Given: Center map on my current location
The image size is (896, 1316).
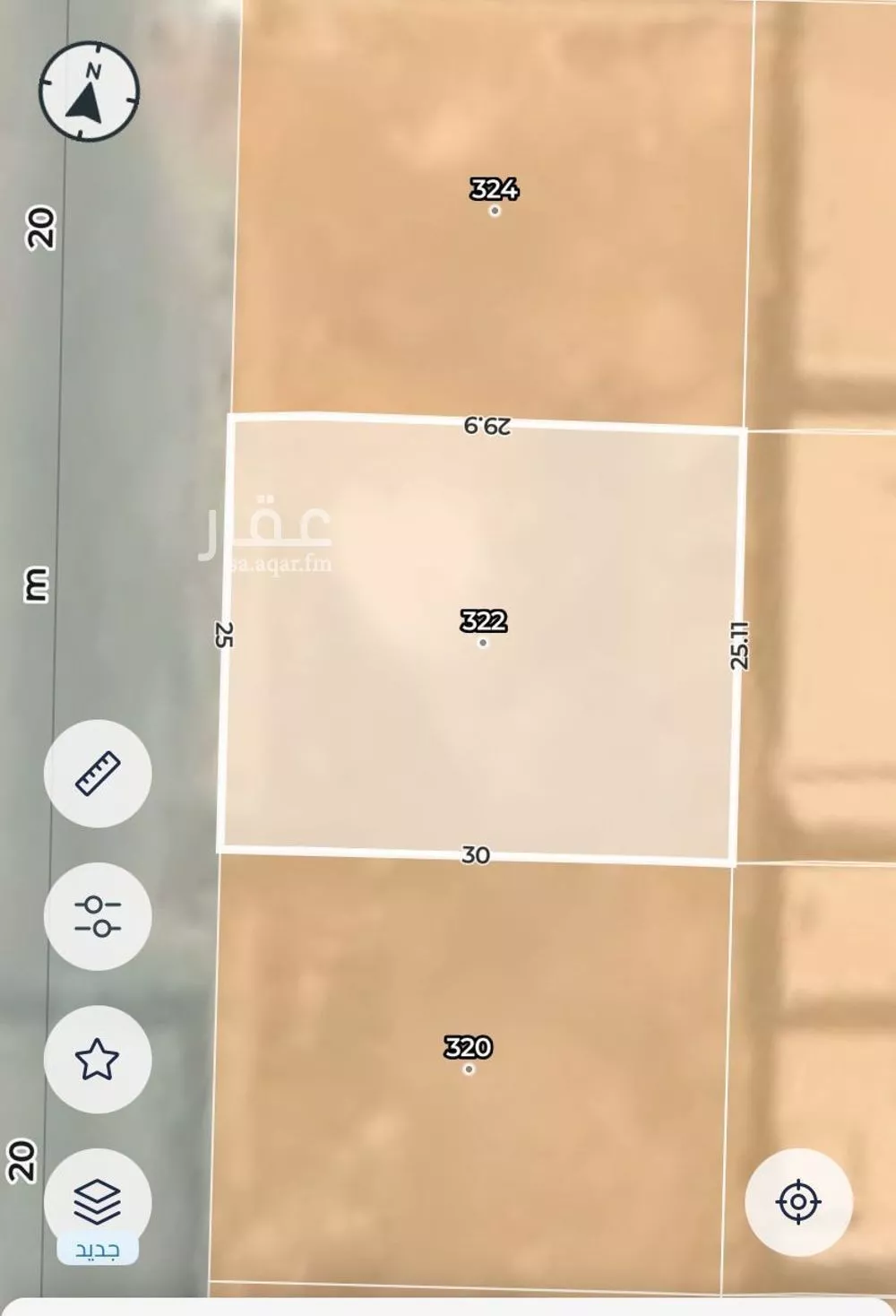Looking at the screenshot, I should pyautogui.click(x=798, y=1201).
